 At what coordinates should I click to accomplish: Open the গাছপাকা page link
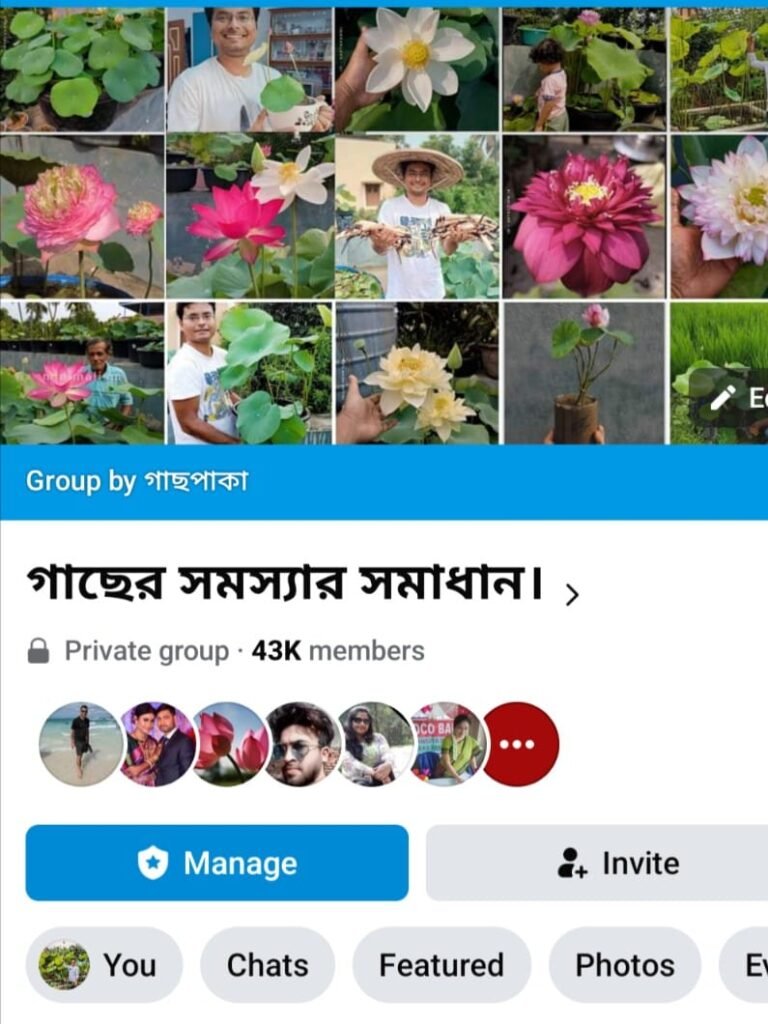click(196, 481)
